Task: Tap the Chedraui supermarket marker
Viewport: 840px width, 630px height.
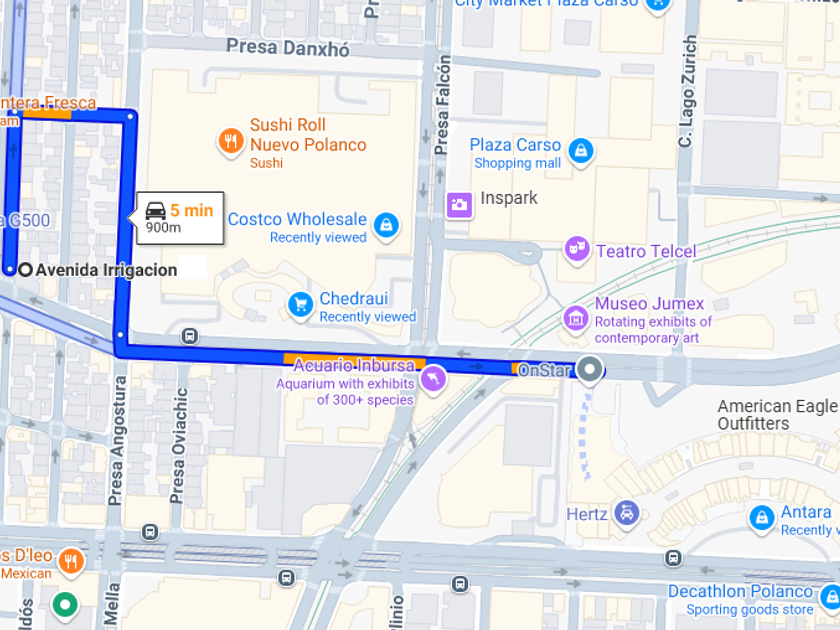Action: [300, 305]
